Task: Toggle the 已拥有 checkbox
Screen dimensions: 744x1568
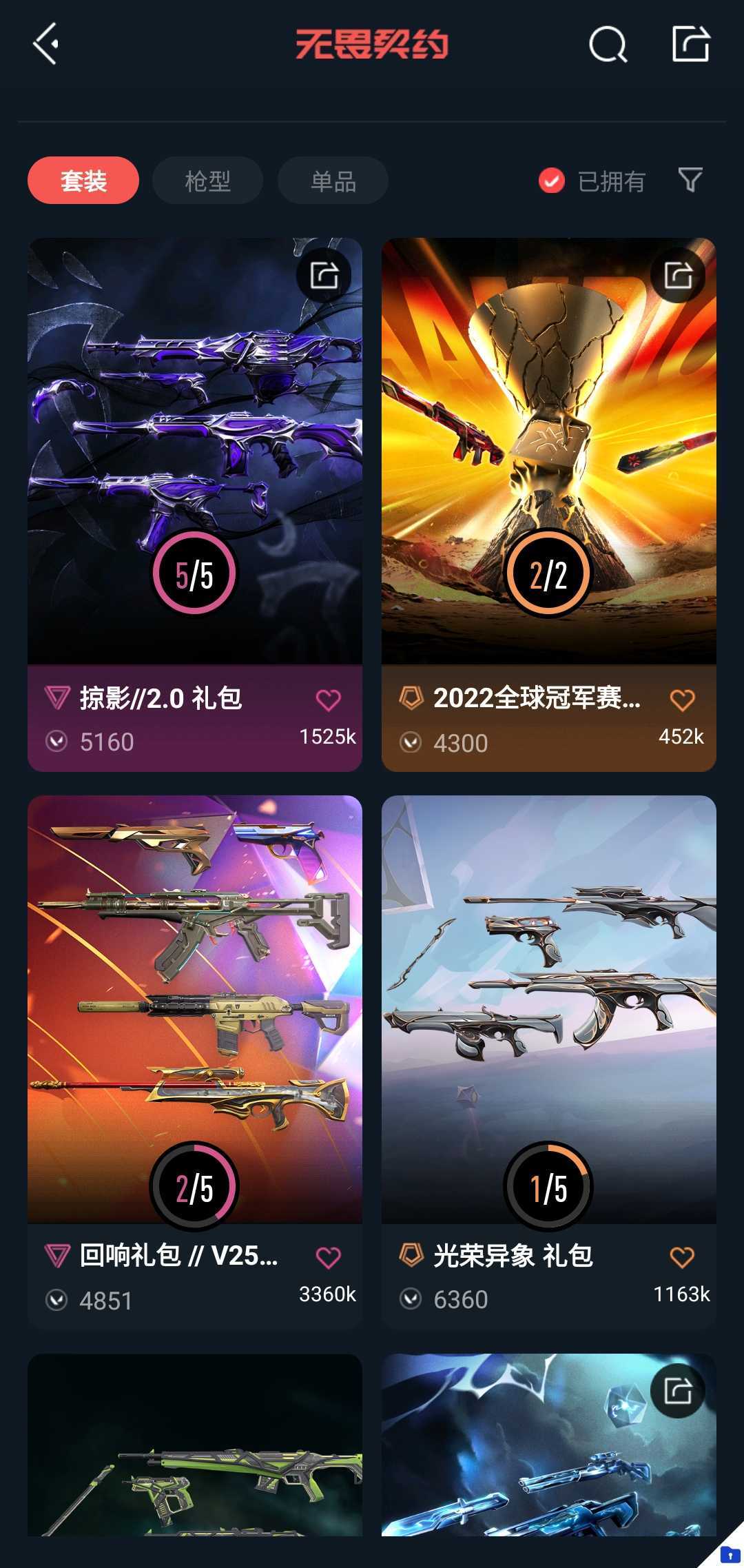Action: [x=551, y=181]
